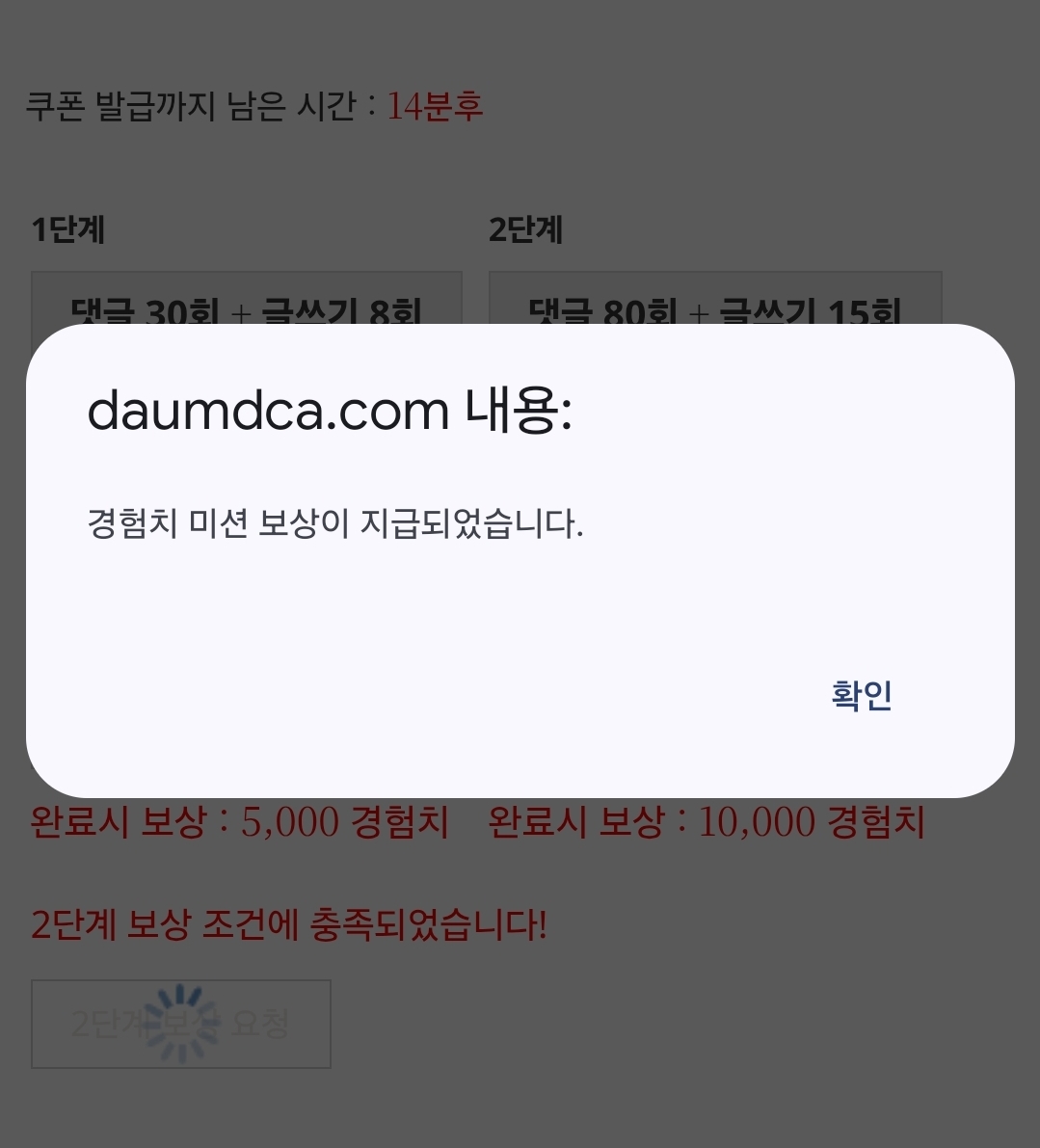This screenshot has height=1148, width=1040.
Task: Confirm the alert by tapping 확인
Action: (x=861, y=695)
